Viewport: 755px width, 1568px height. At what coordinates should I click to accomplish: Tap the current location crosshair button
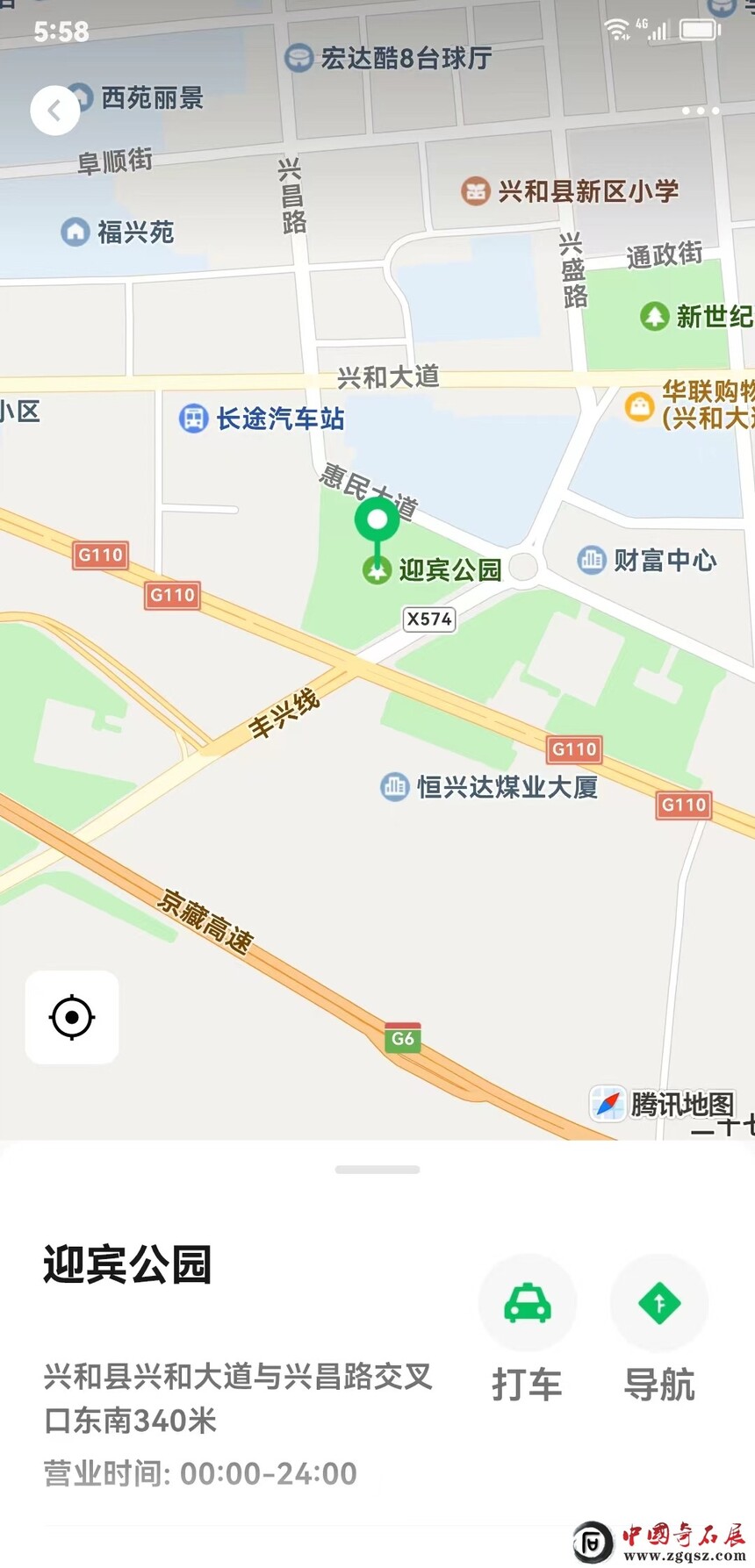[71, 1018]
